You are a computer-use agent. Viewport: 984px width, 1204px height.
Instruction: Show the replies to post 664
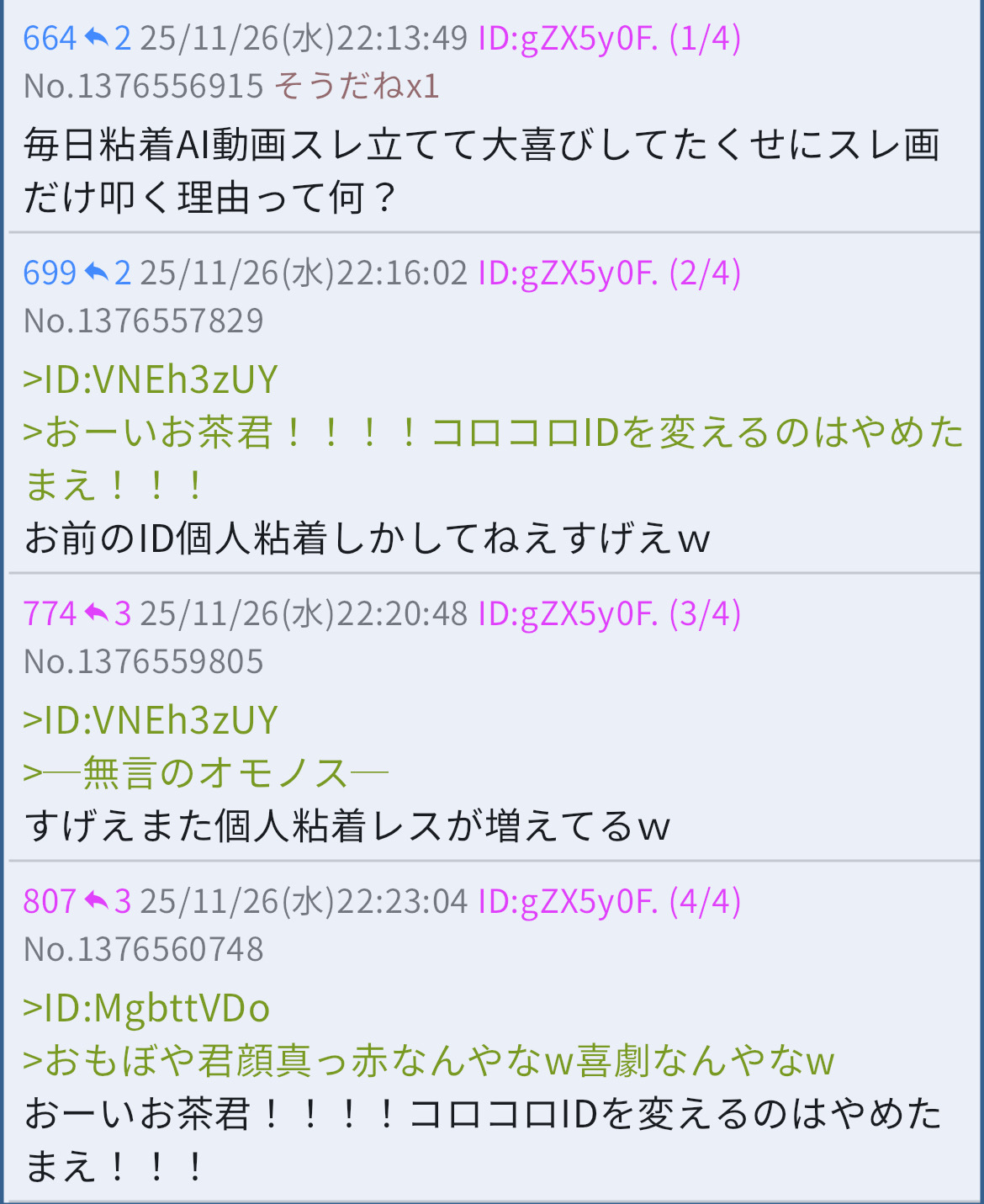point(108,39)
